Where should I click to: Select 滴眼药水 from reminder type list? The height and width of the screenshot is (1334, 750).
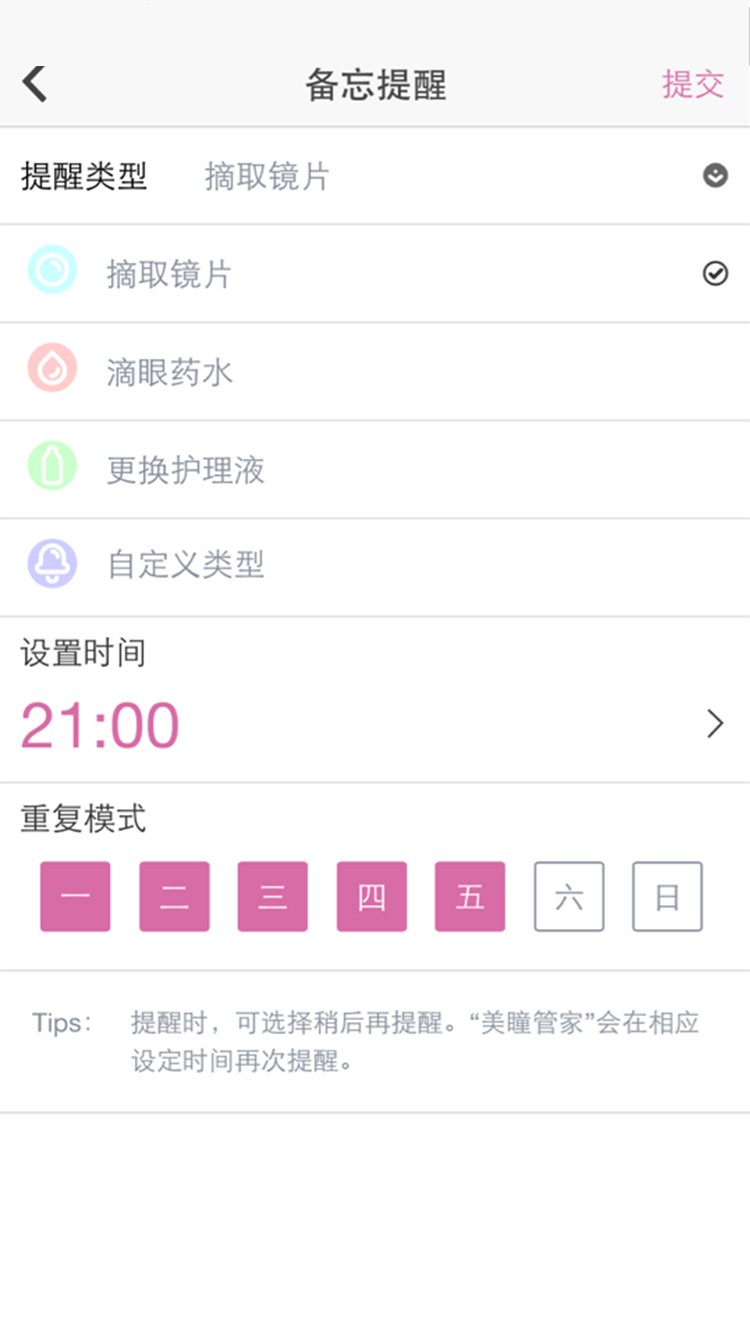(169, 370)
